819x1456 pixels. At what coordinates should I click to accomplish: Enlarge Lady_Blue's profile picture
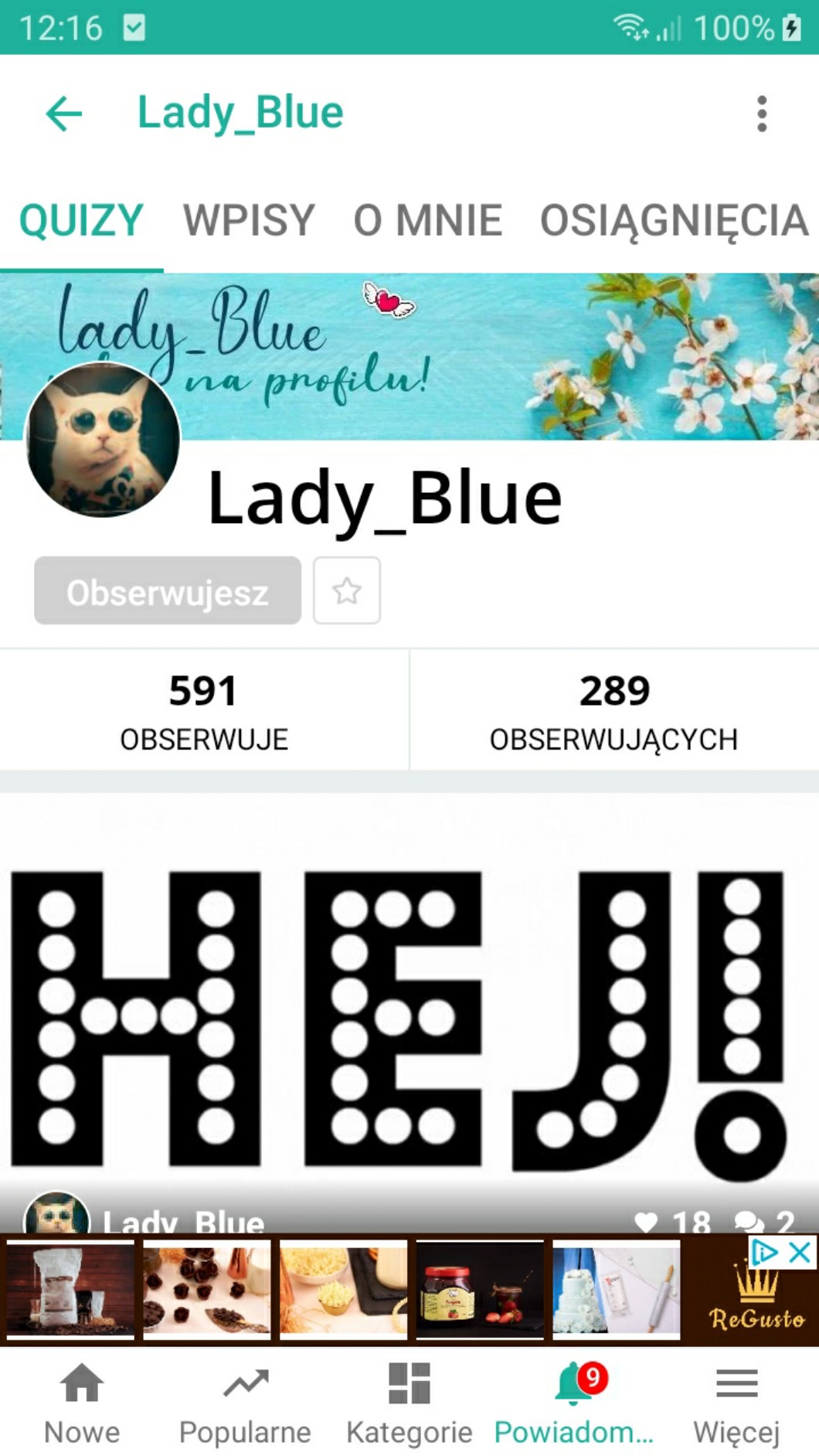(103, 441)
